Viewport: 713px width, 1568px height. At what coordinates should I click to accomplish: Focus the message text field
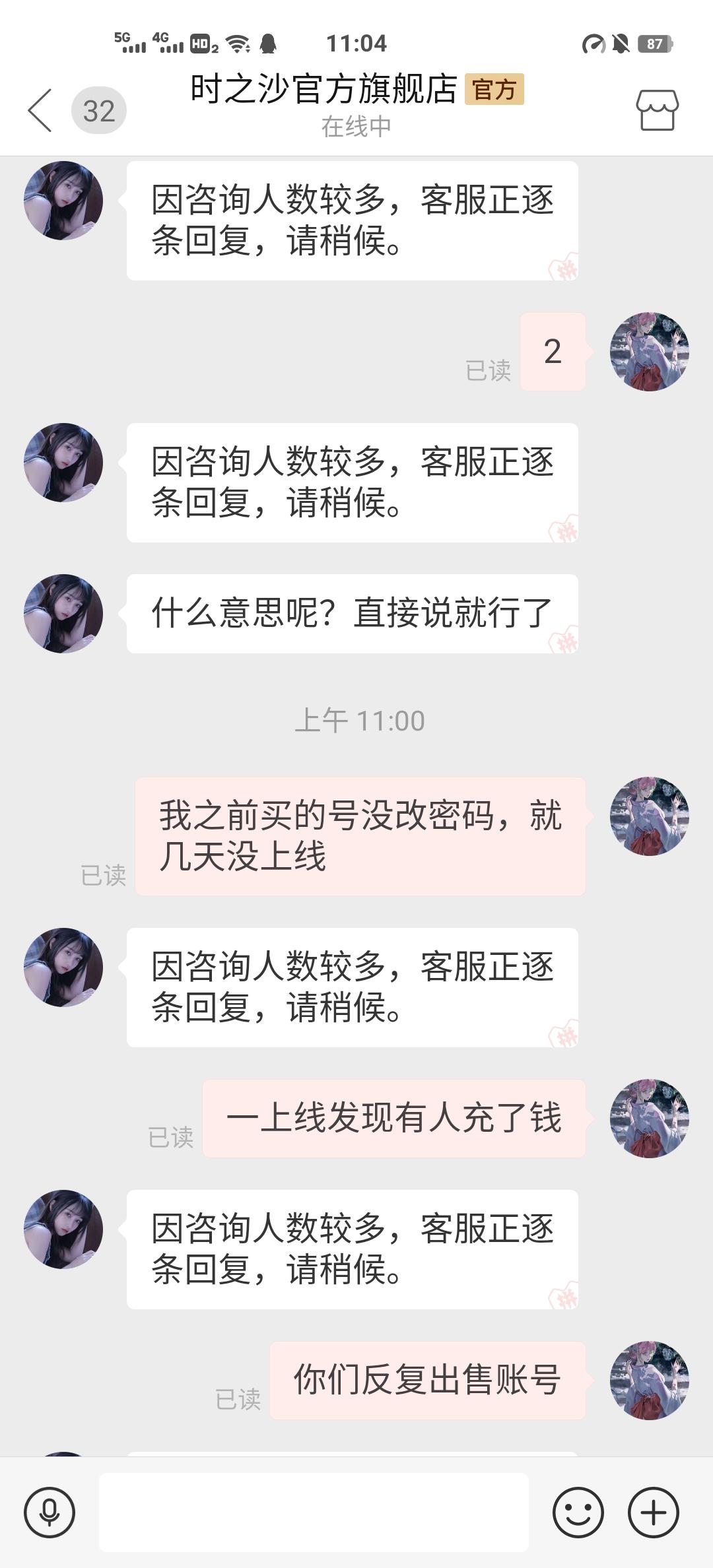314,1512
